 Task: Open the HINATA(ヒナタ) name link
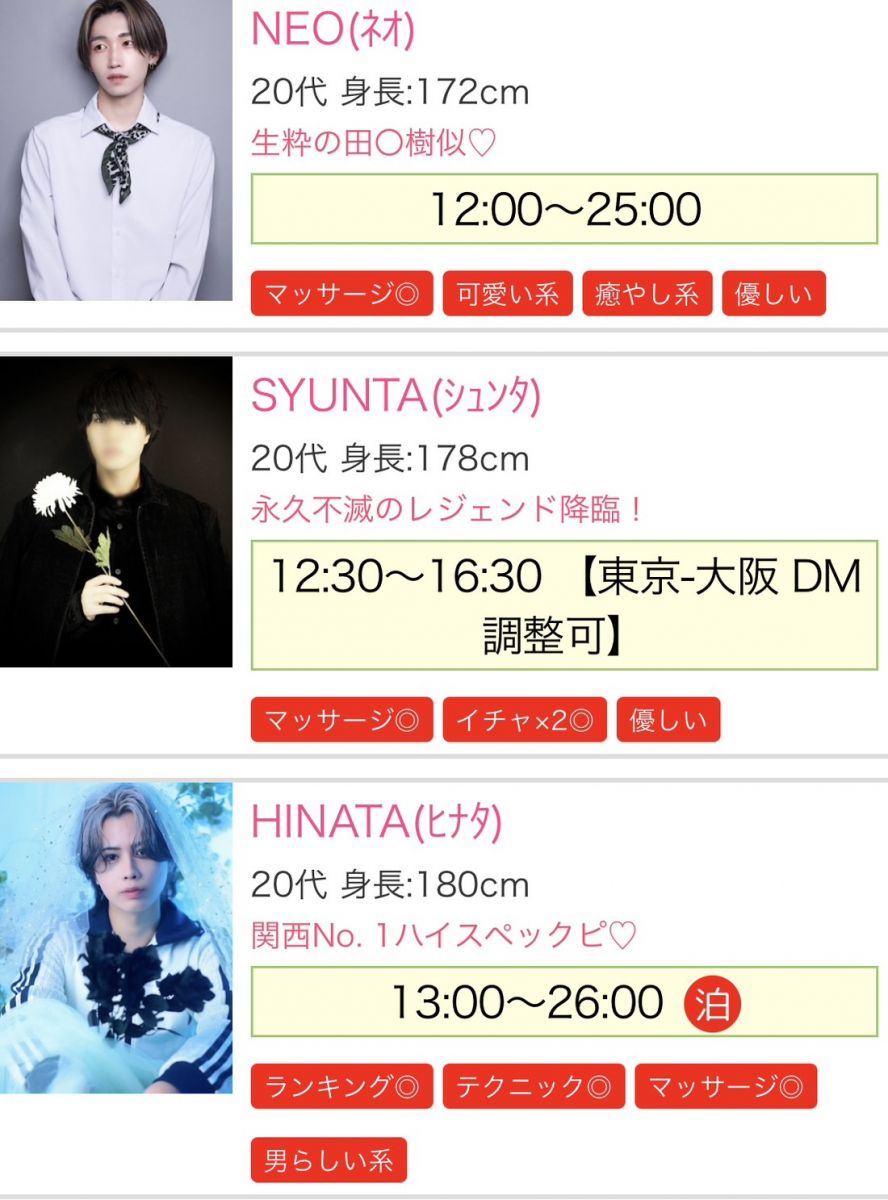click(x=376, y=823)
